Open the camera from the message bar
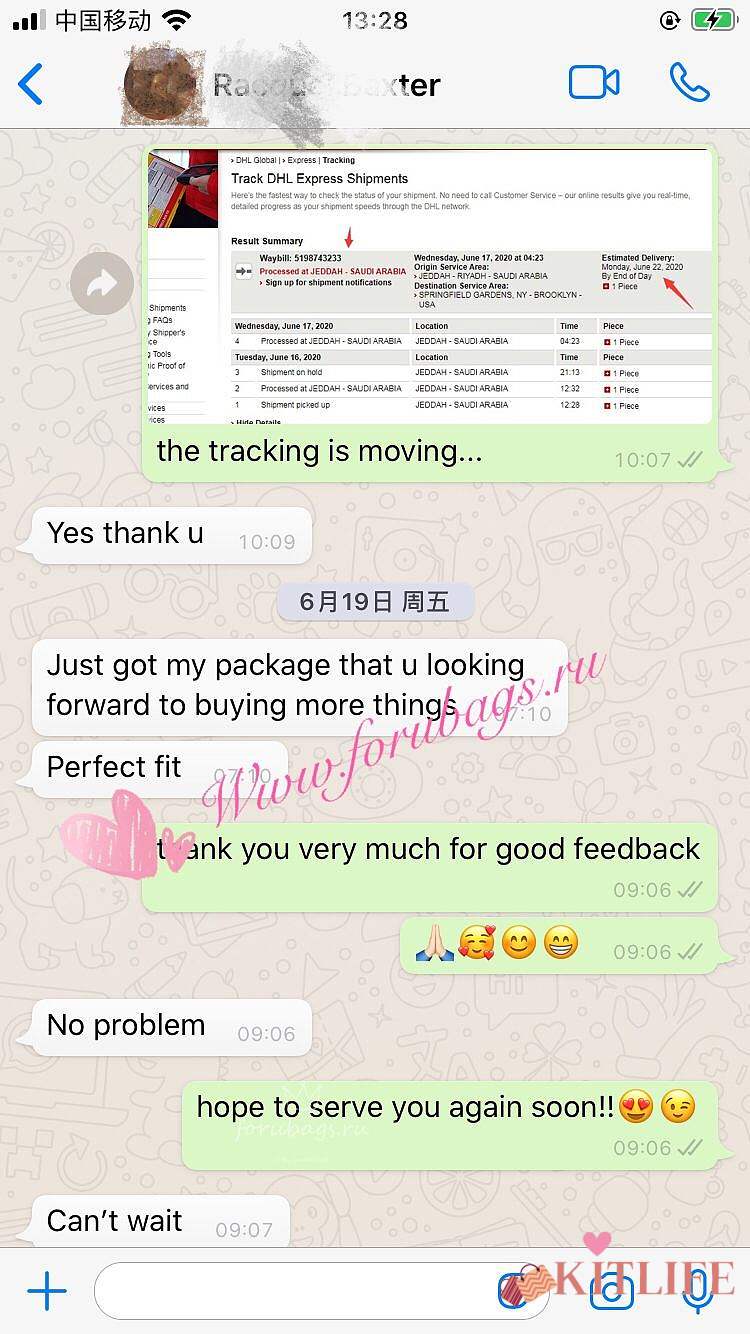 coord(611,1292)
